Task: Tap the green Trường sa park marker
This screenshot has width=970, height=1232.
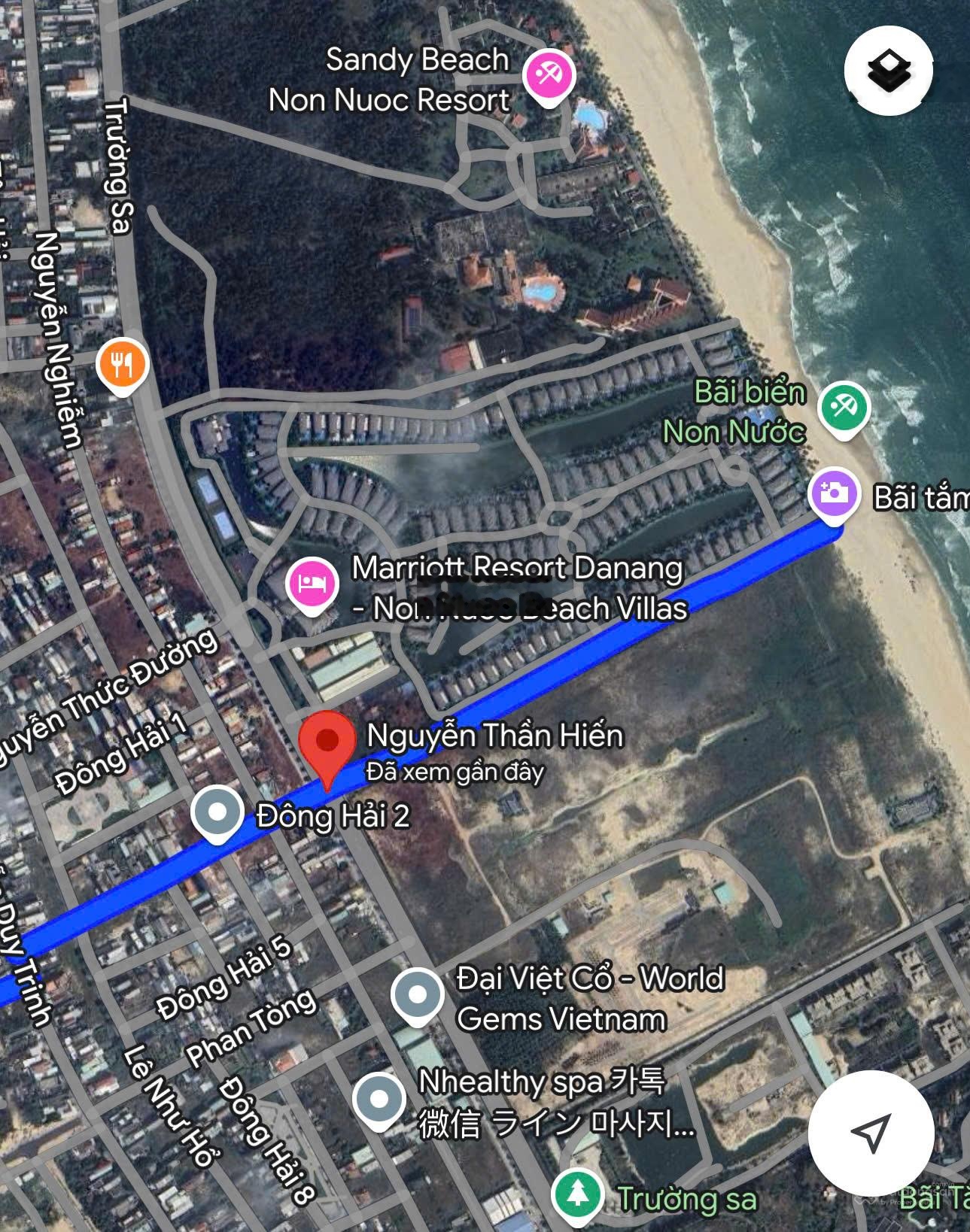Action: (x=577, y=1194)
